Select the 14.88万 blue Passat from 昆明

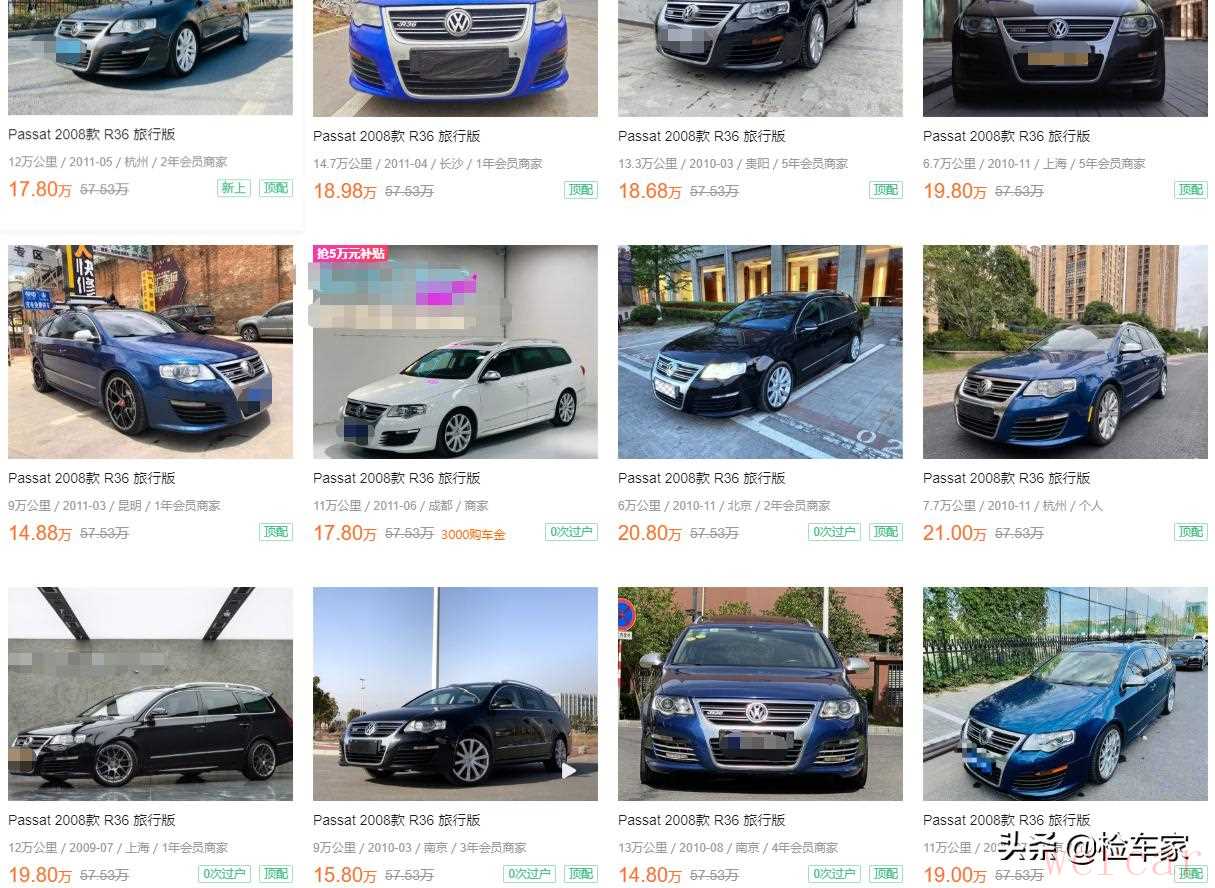point(92,478)
